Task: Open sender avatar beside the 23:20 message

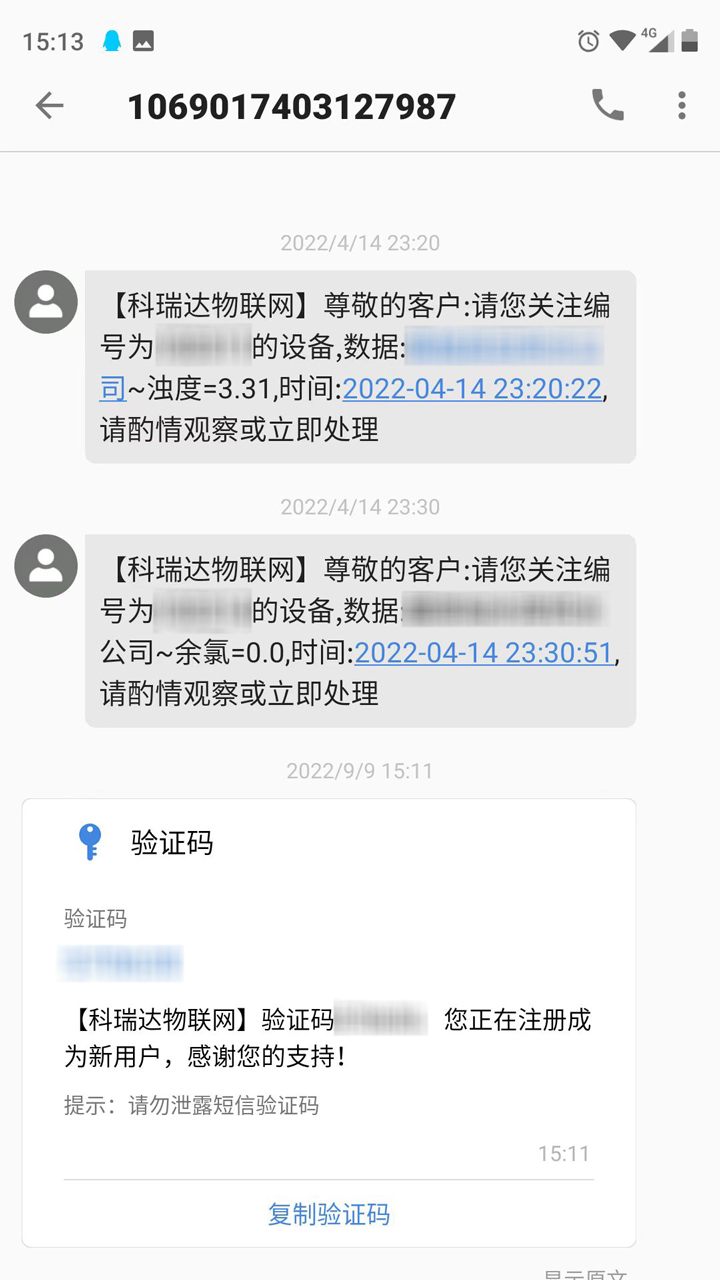Action: tap(46, 302)
